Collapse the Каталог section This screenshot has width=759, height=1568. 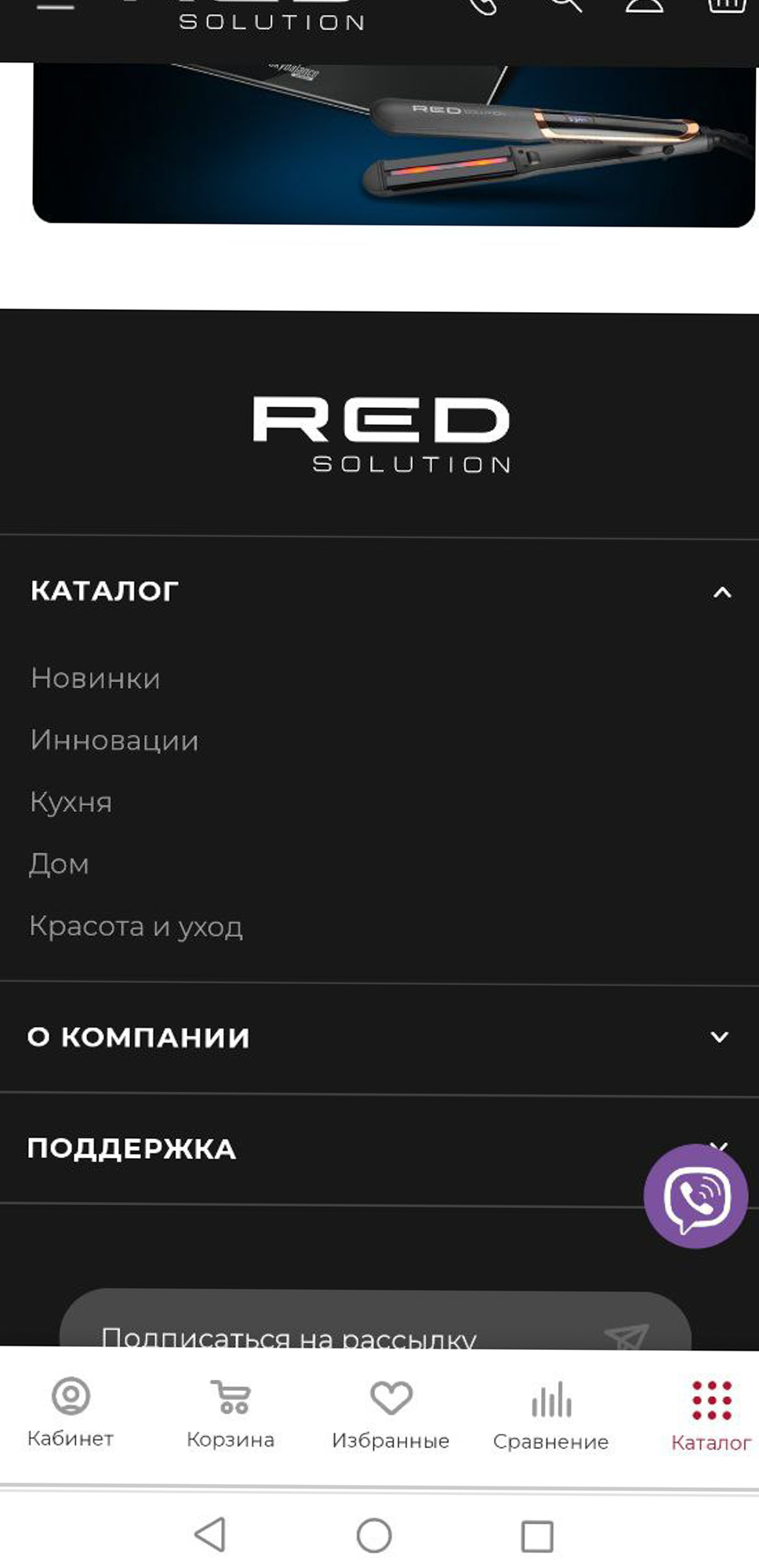click(x=721, y=592)
